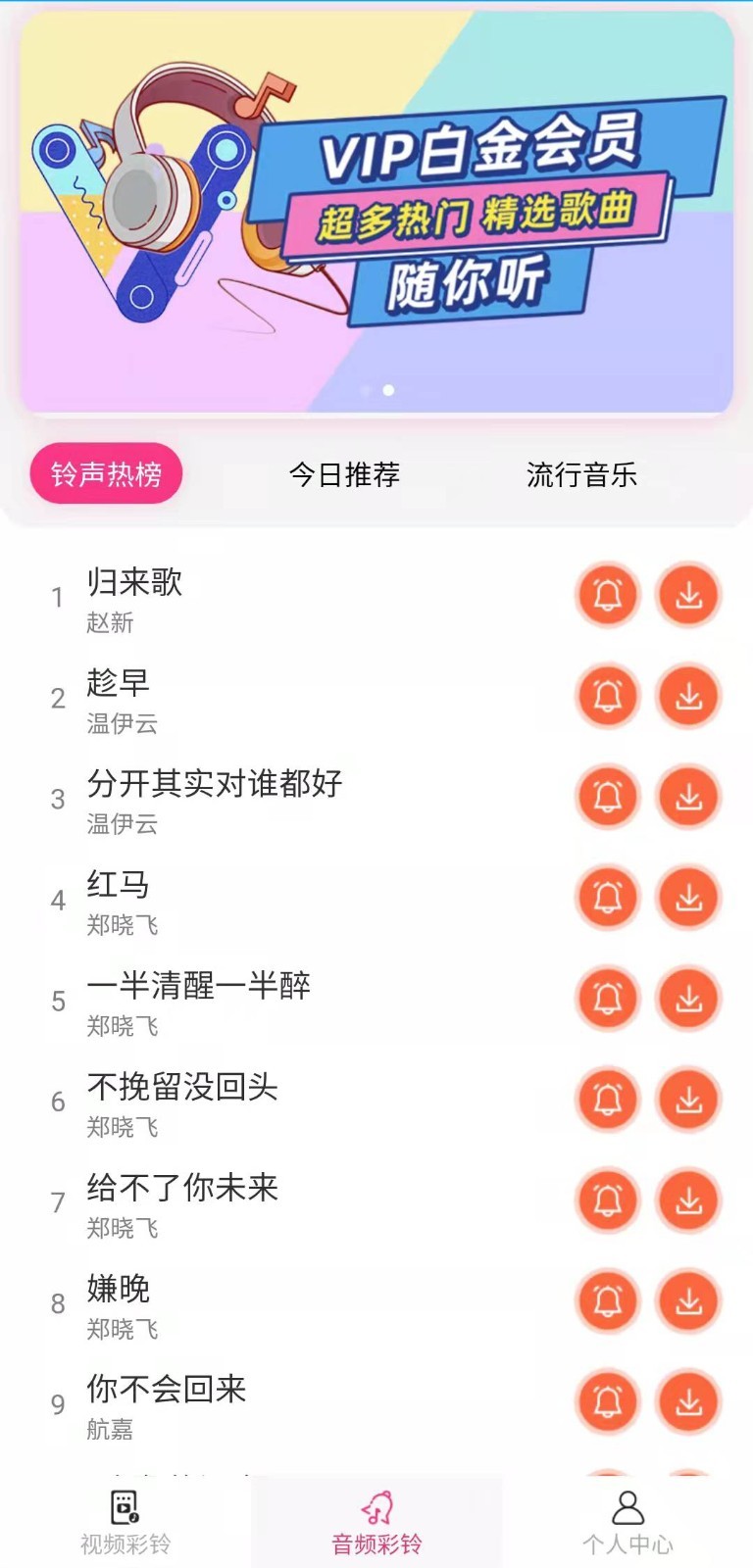Open the 个人中心 tab

627,1522
